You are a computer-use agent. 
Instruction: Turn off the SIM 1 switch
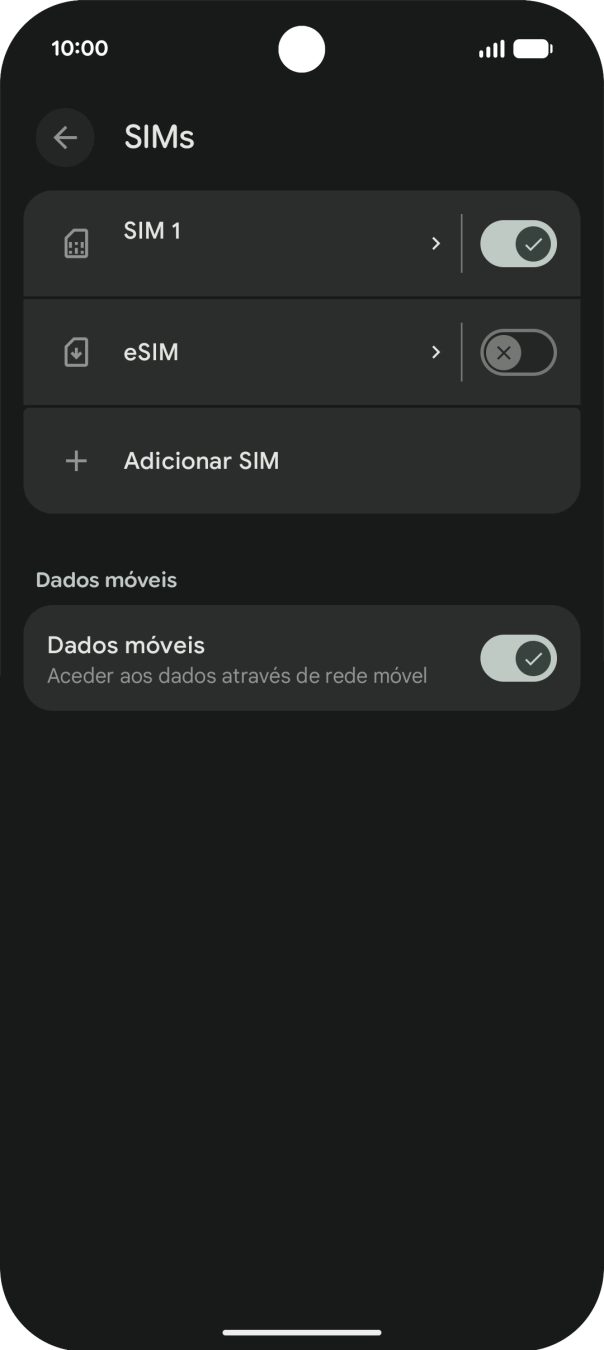(x=518, y=244)
